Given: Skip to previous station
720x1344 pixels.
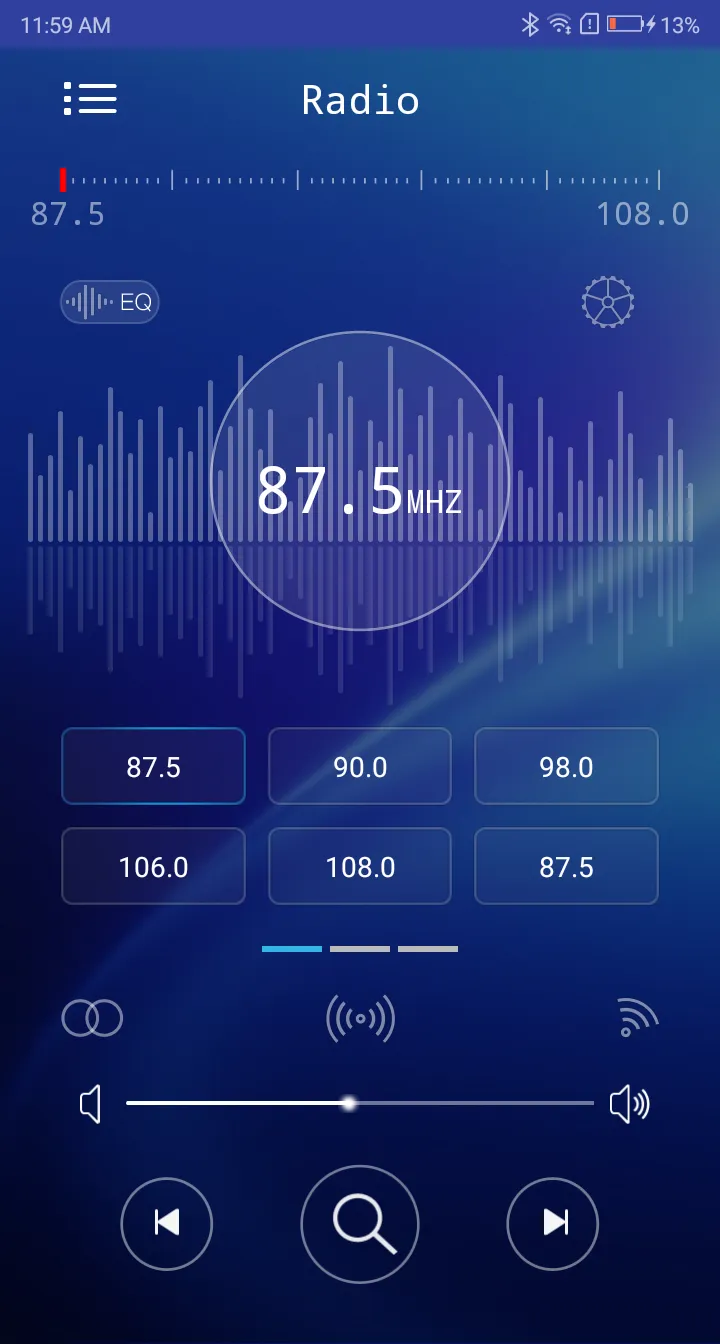Looking at the screenshot, I should 166,1224.
